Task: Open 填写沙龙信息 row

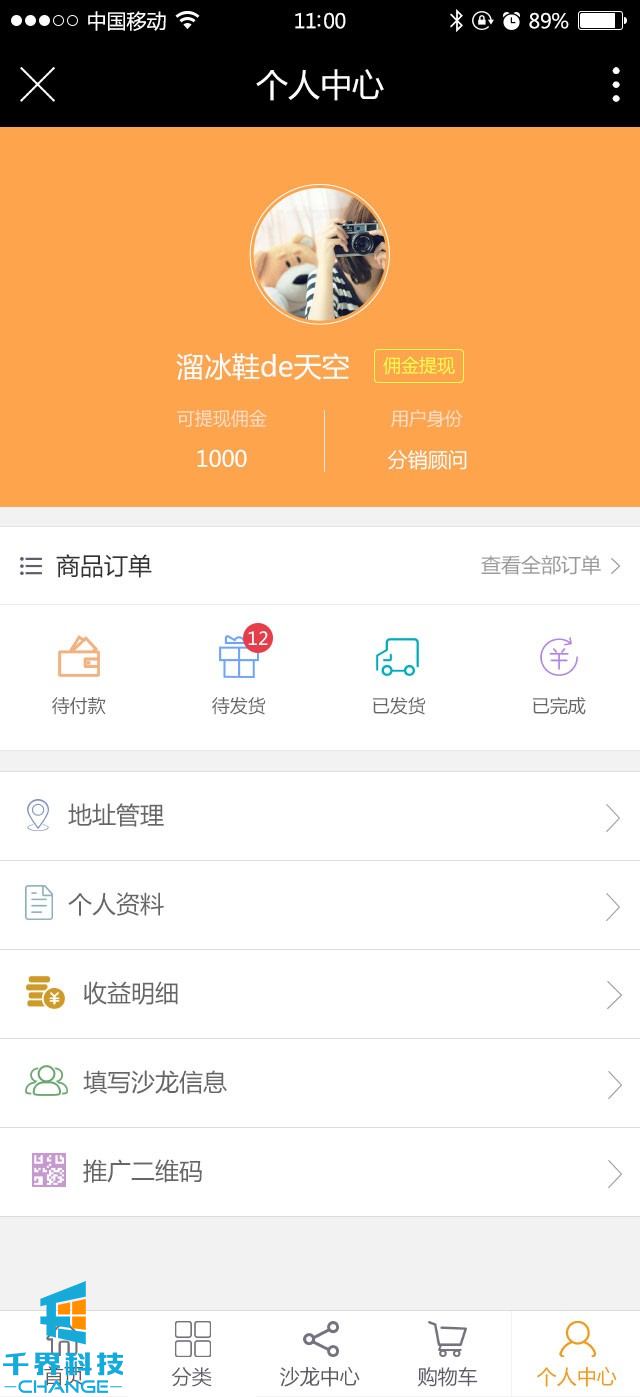Action: click(x=320, y=1083)
